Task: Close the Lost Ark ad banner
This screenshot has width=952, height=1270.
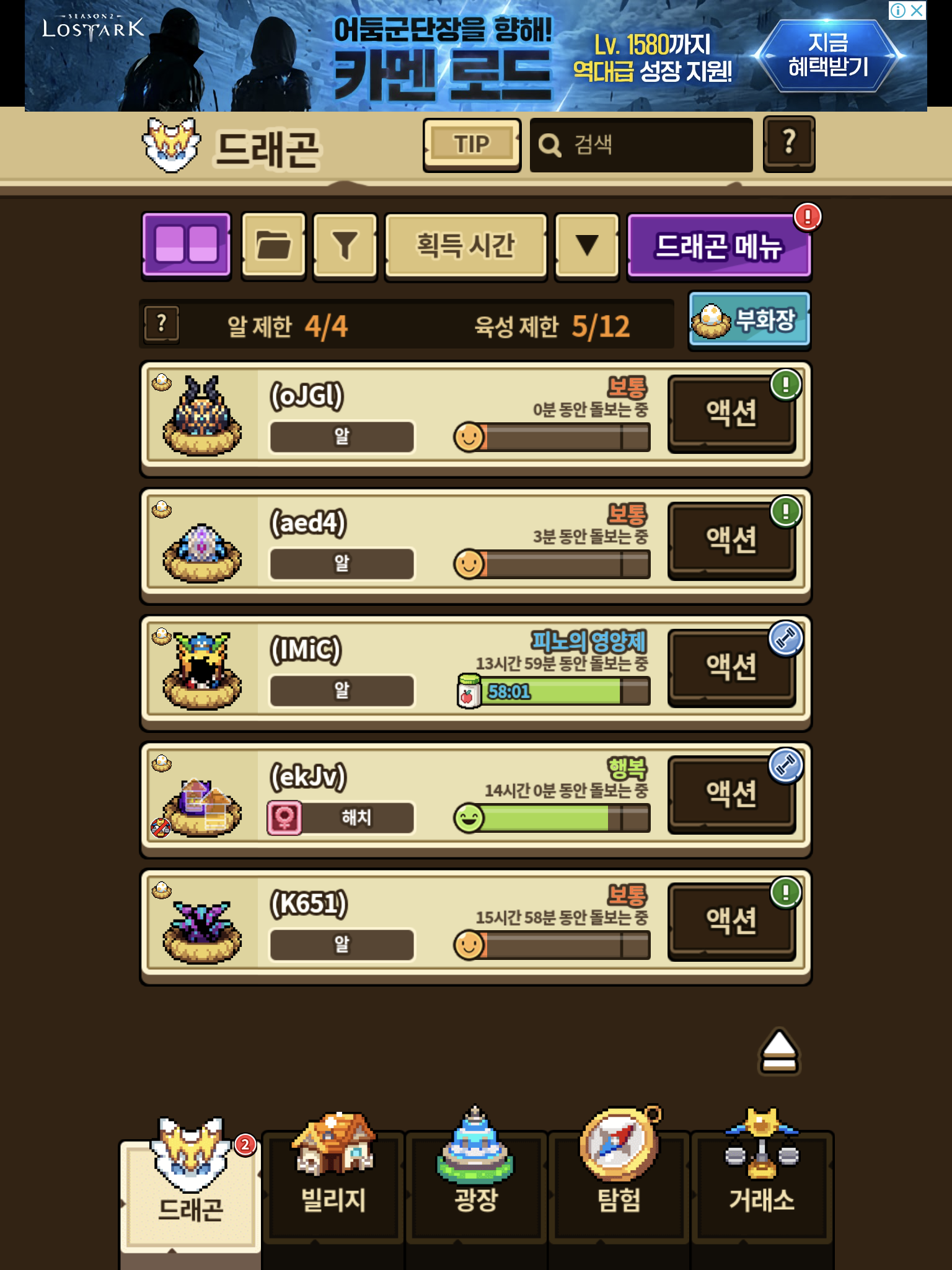Action: 917,10
